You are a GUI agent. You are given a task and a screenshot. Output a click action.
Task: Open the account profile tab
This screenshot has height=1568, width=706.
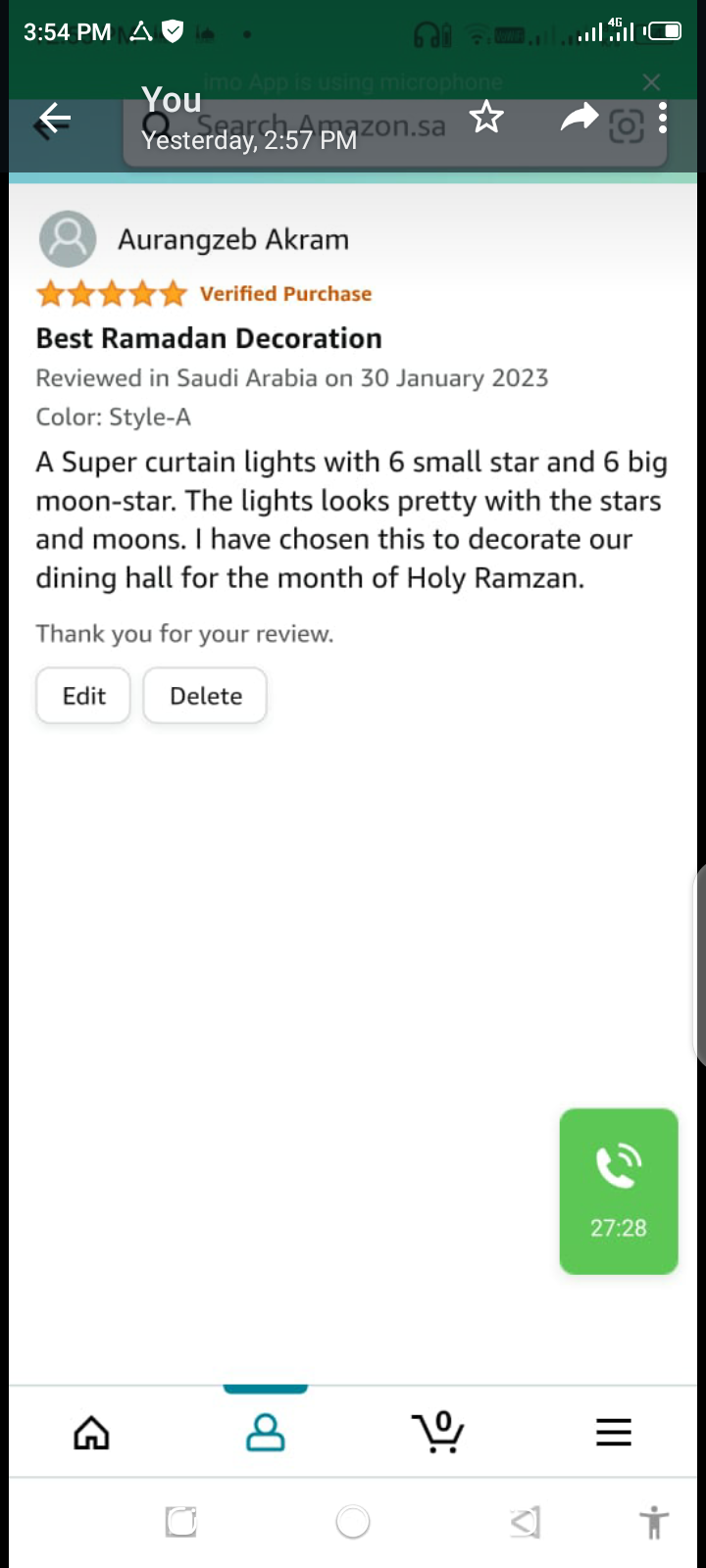(x=265, y=1433)
